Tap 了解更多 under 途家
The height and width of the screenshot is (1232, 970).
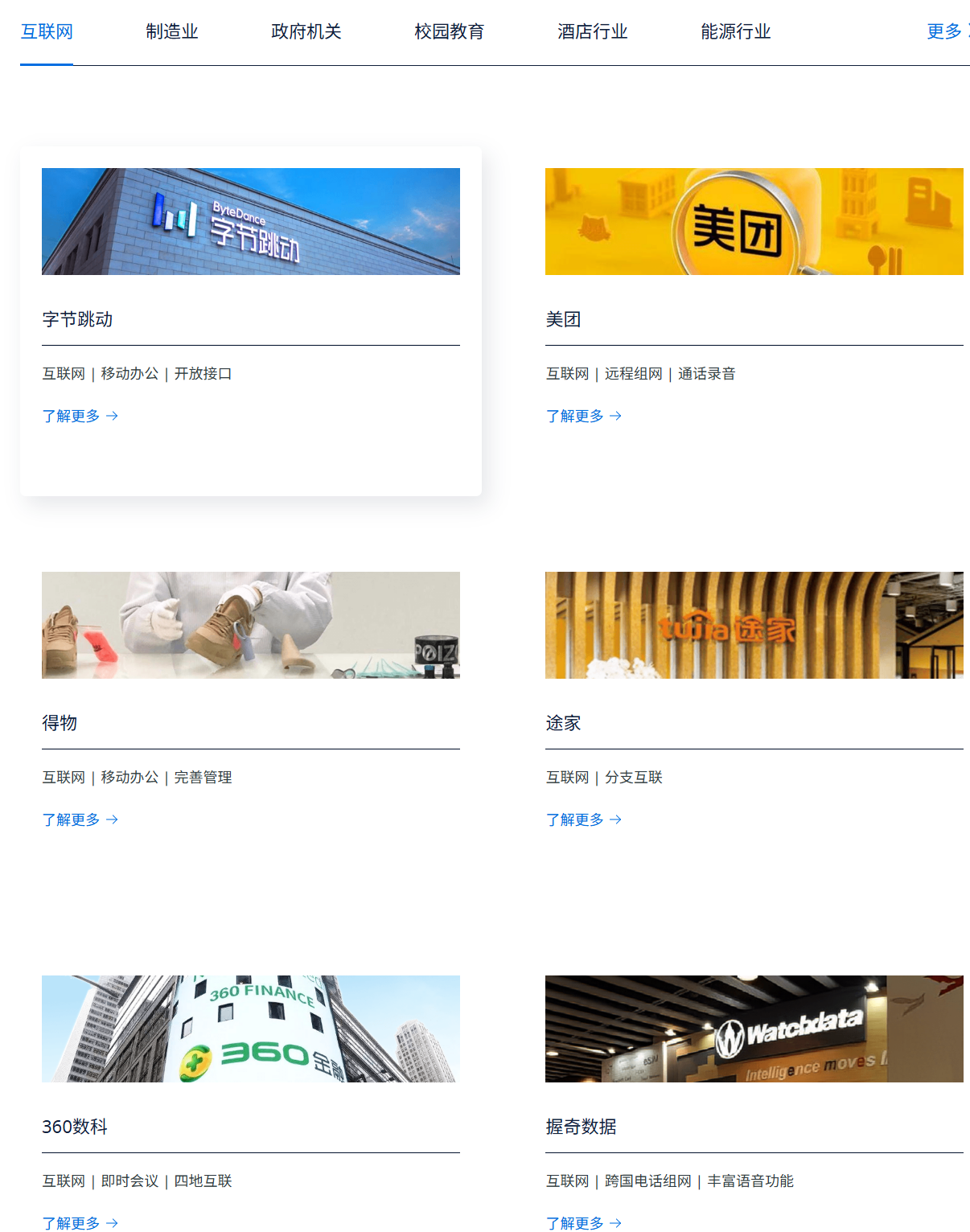583,819
